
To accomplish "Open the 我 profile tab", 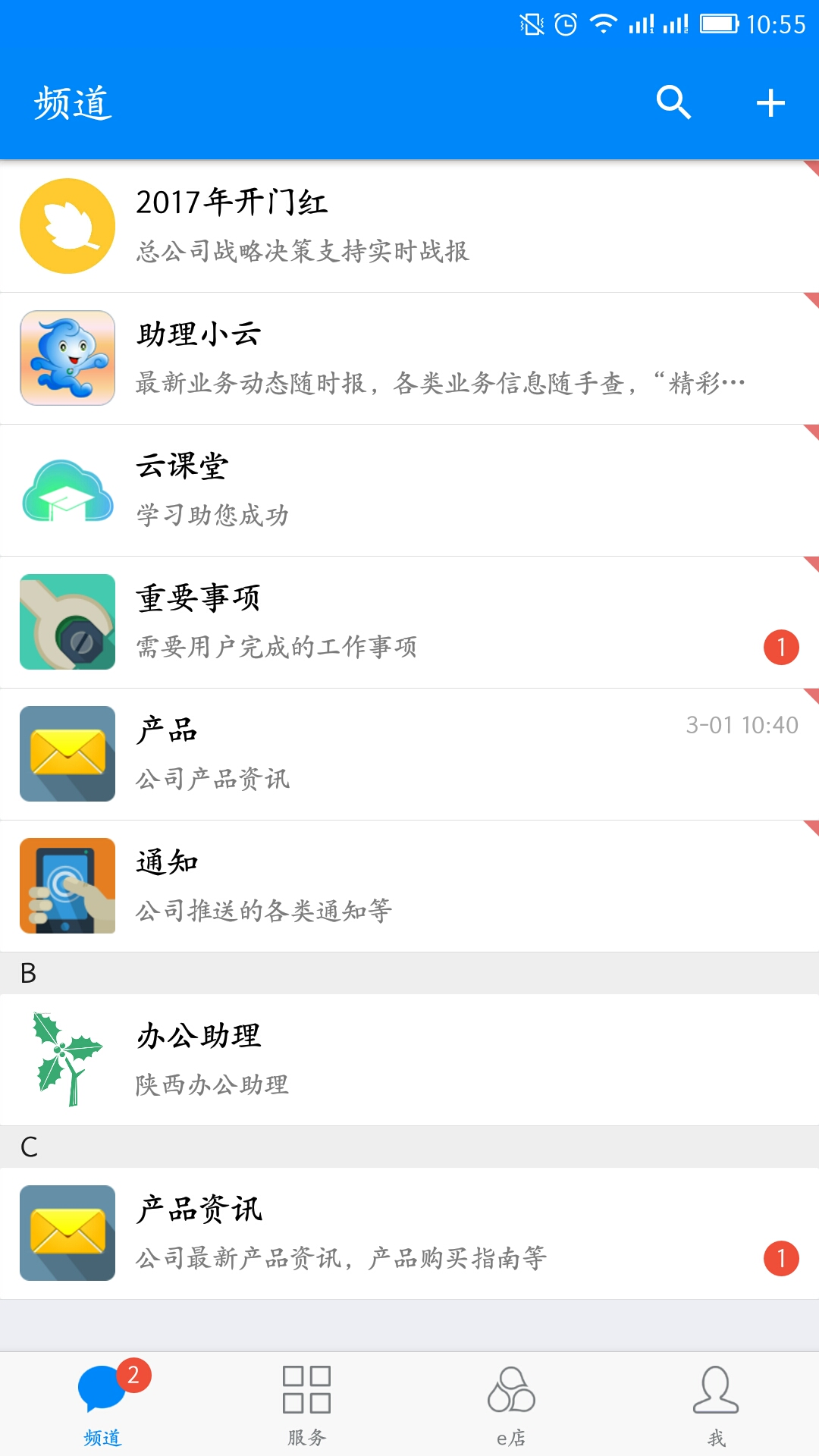I will click(716, 1404).
